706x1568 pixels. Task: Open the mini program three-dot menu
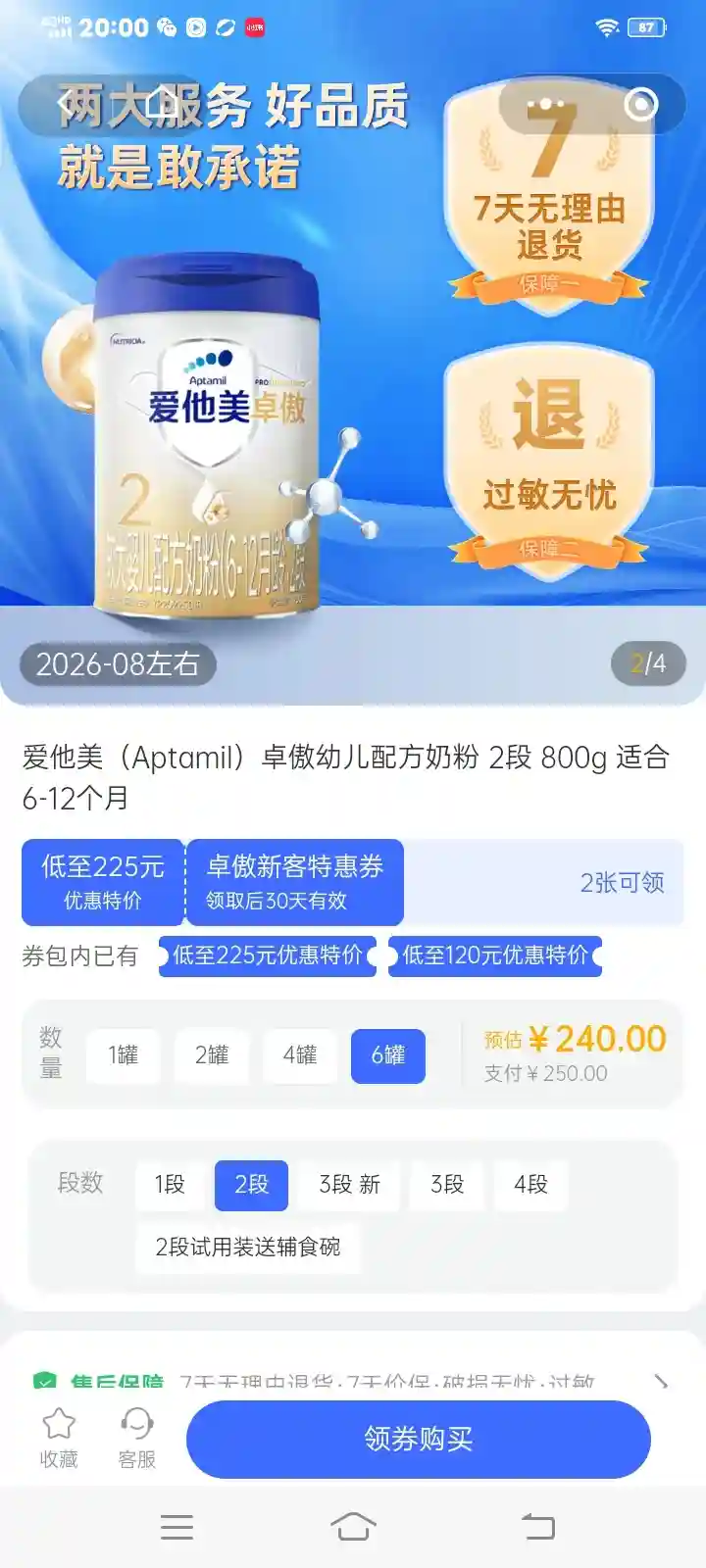pos(545,104)
